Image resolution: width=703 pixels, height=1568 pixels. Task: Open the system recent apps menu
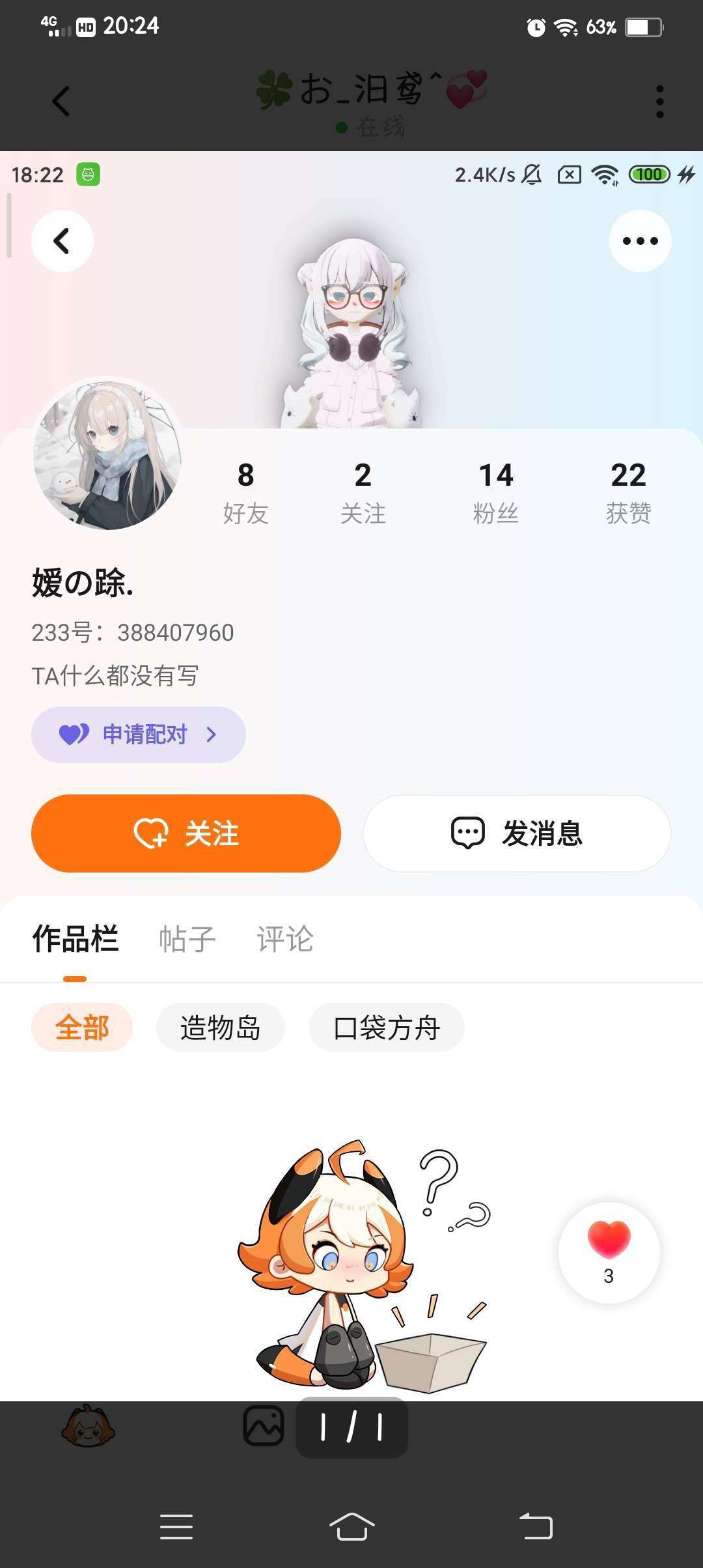click(x=176, y=1526)
